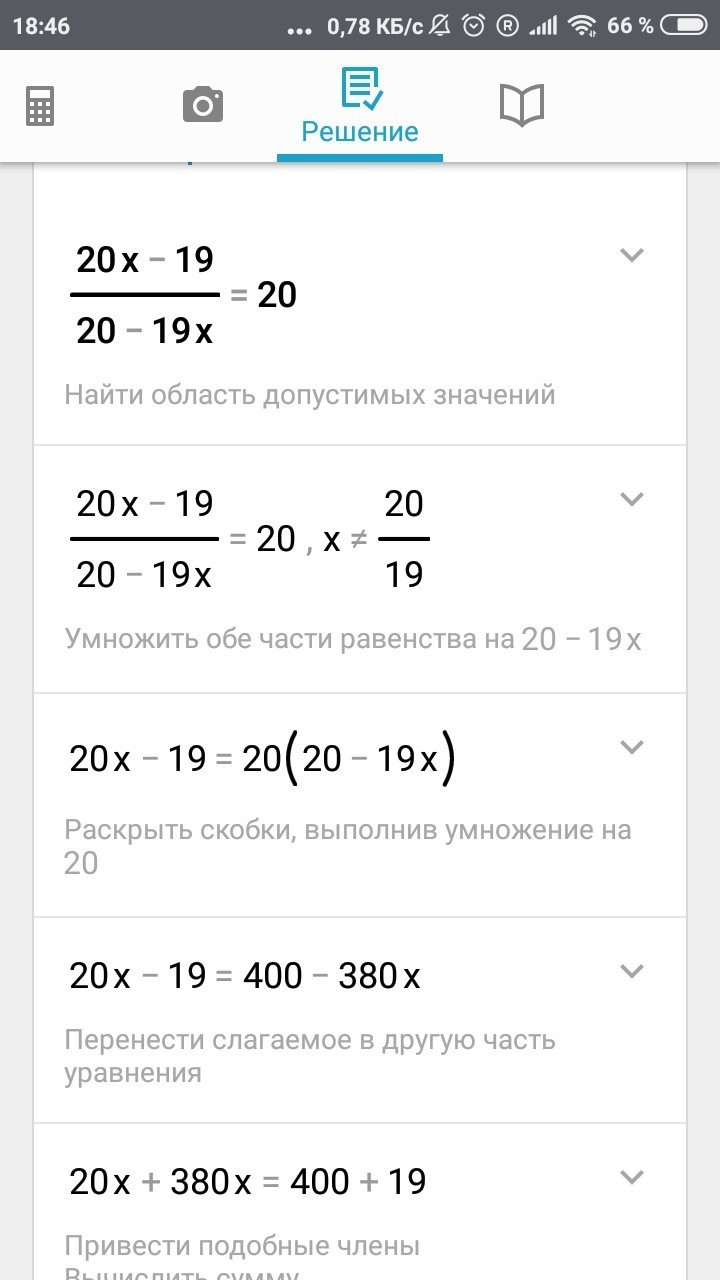Expand the step "Найти область допустимых значений"
Screen dimensions: 720x1280
[631, 256]
